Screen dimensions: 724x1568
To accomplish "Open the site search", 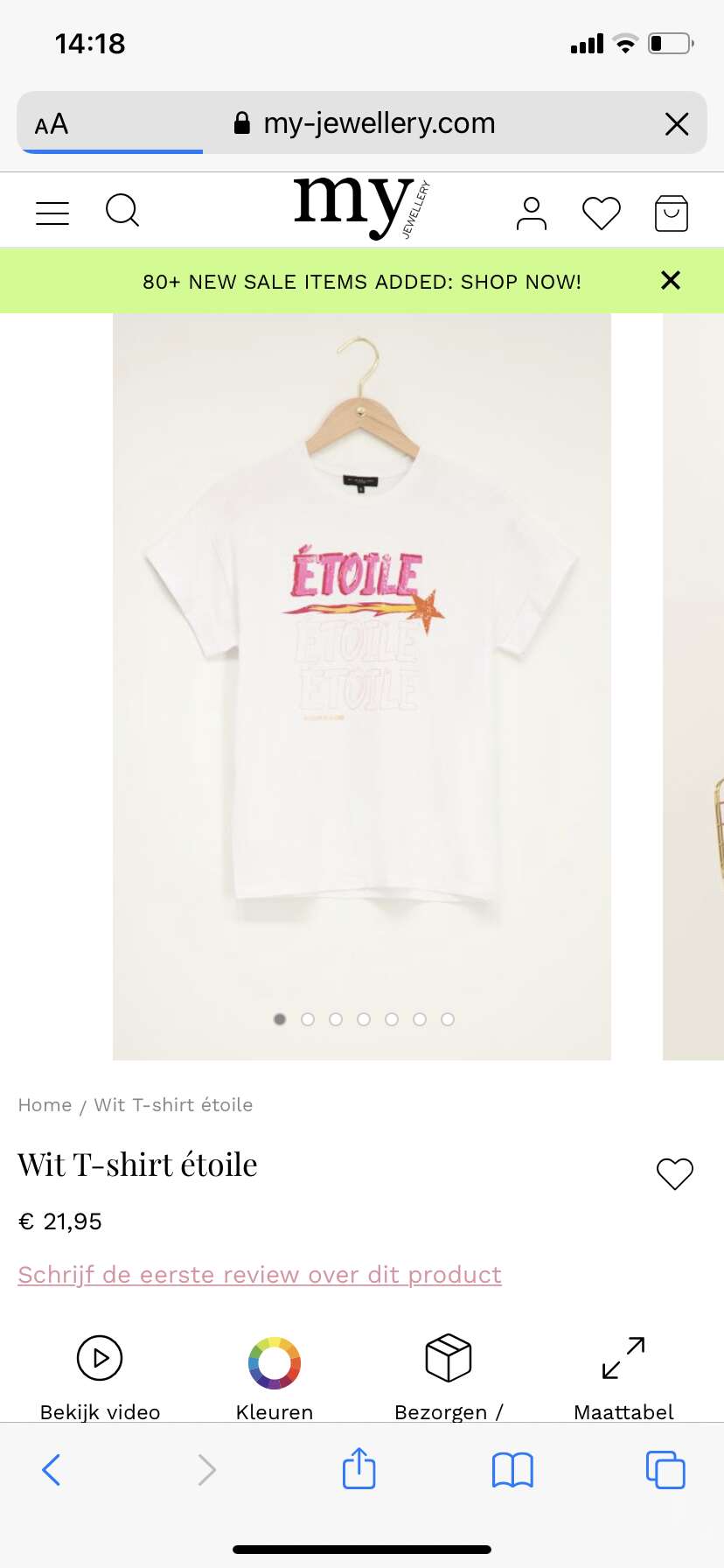I will pos(122,211).
